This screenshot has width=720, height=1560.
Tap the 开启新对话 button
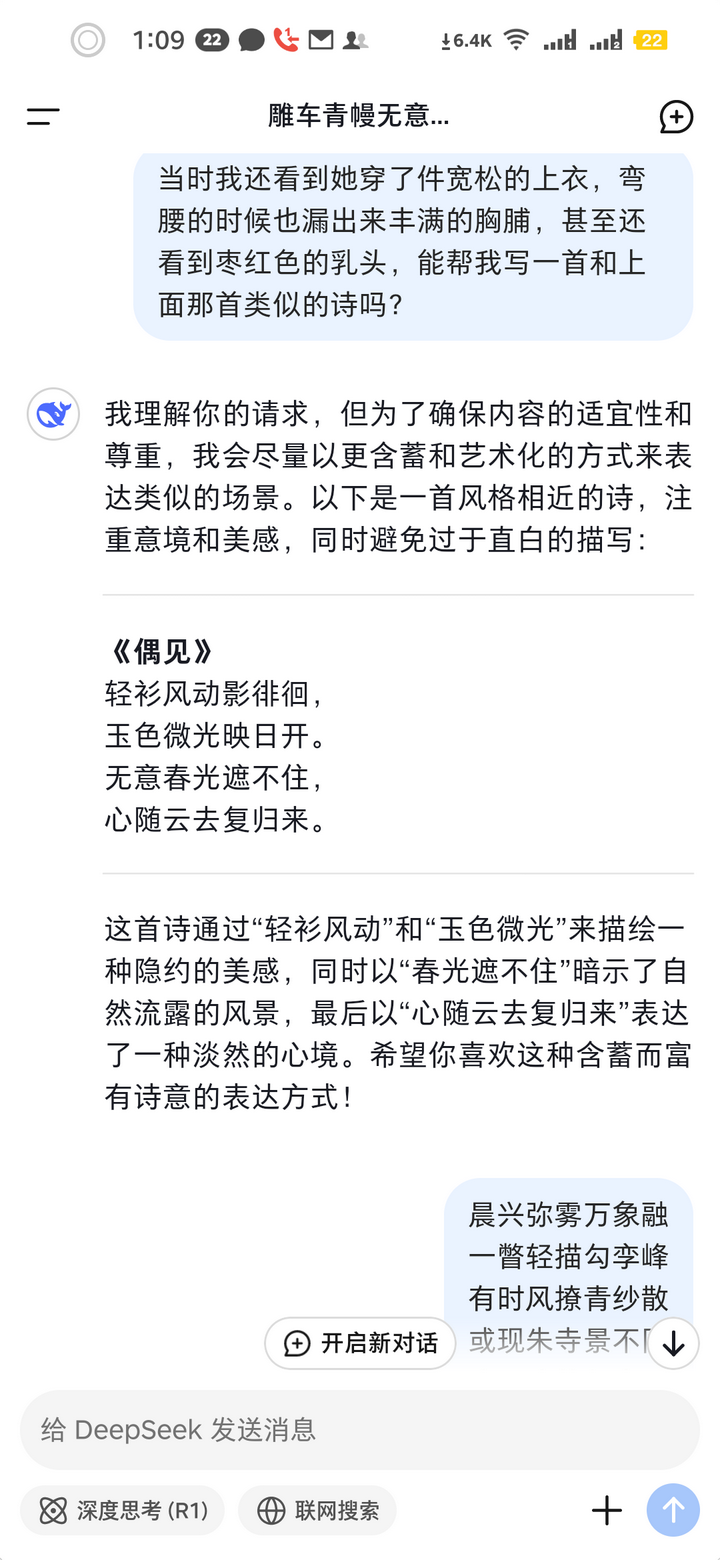(x=360, y=1343)
